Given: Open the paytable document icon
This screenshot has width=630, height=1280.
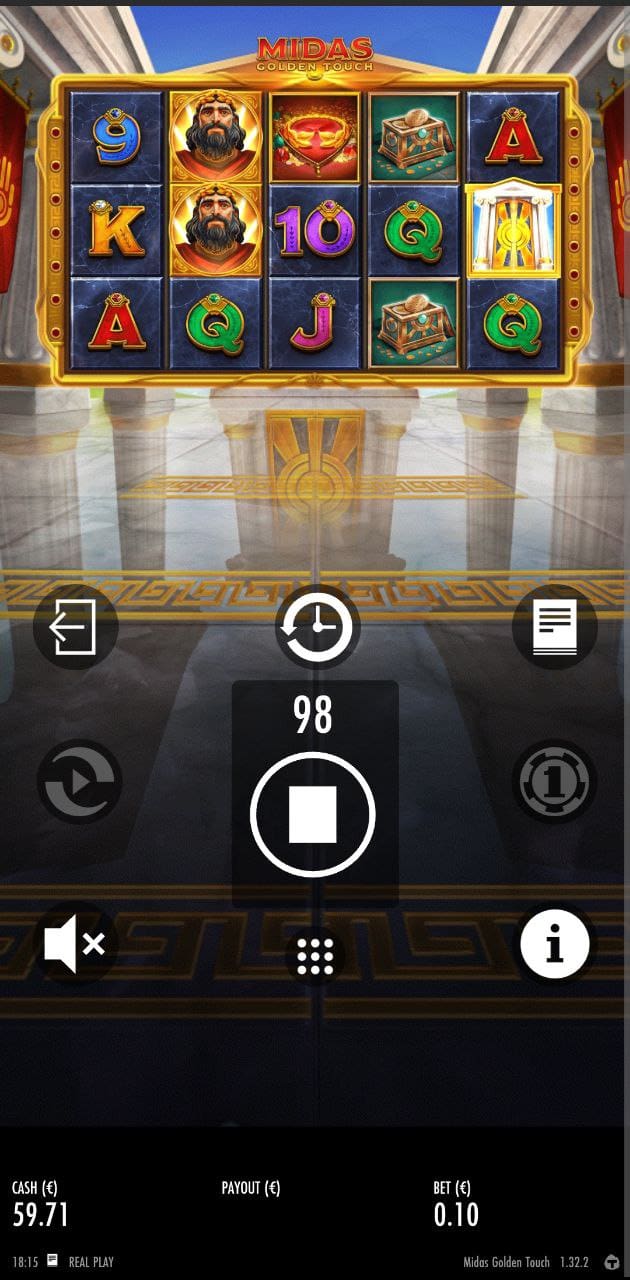Looking at the screenshot, I should coord(554,628).
